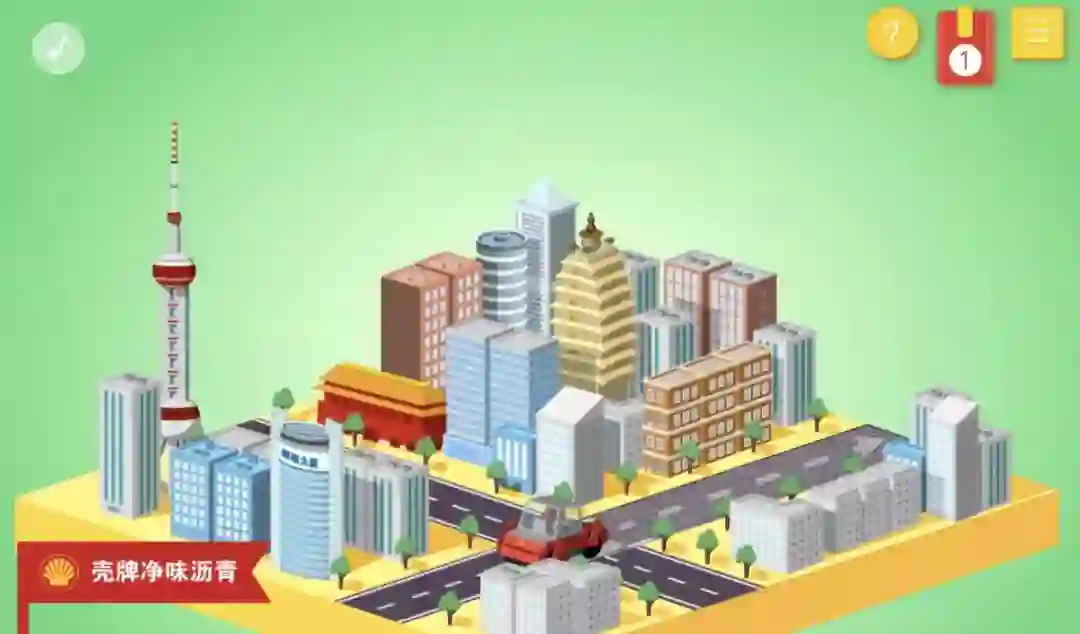Open the yellow hamburger menu
The height and width of the screenshot is (634, 1080).
[1037, 33]
